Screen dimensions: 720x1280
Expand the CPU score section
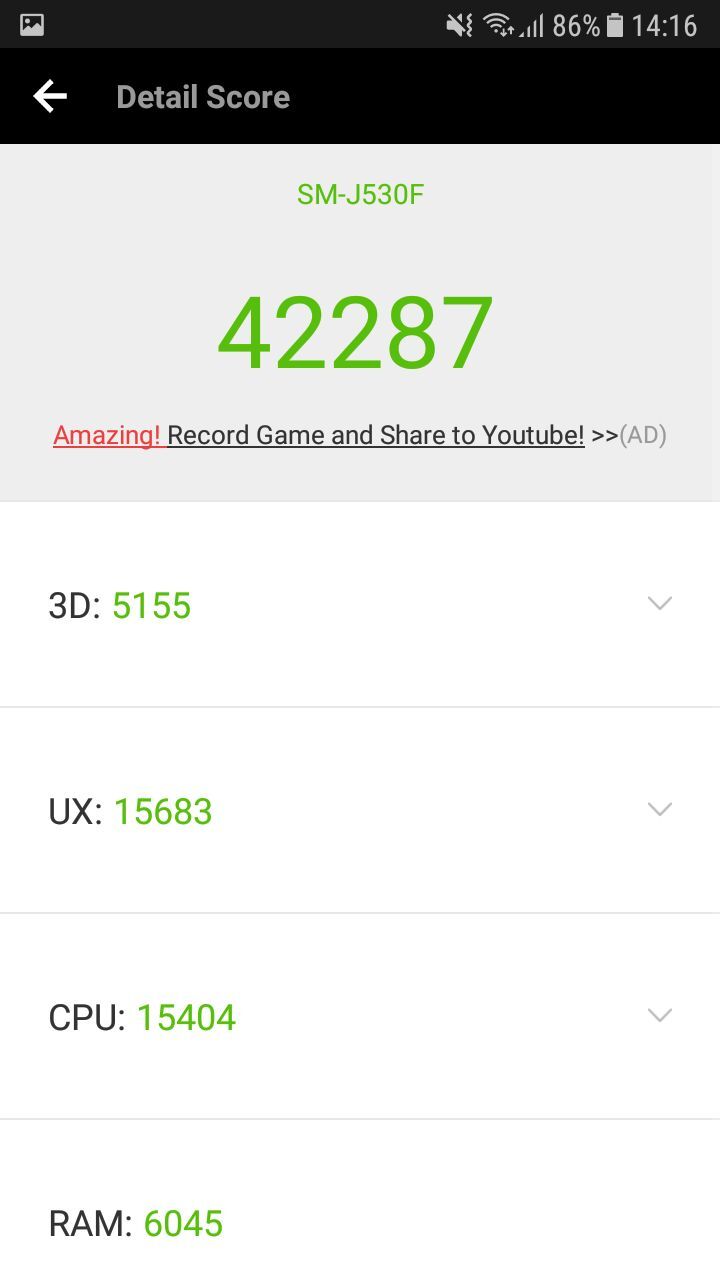tap(659, 1015)
